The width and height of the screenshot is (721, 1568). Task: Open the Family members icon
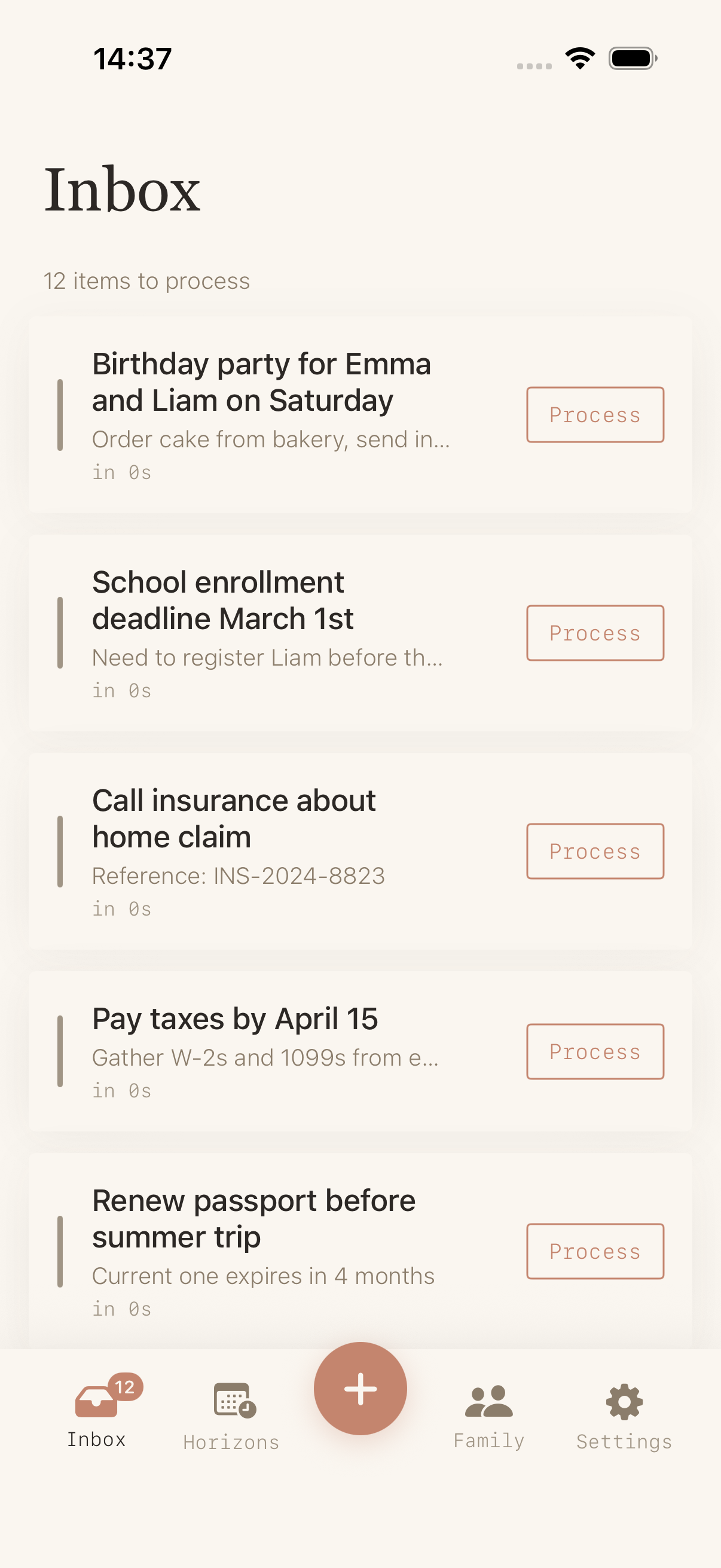pos(488,1401)
